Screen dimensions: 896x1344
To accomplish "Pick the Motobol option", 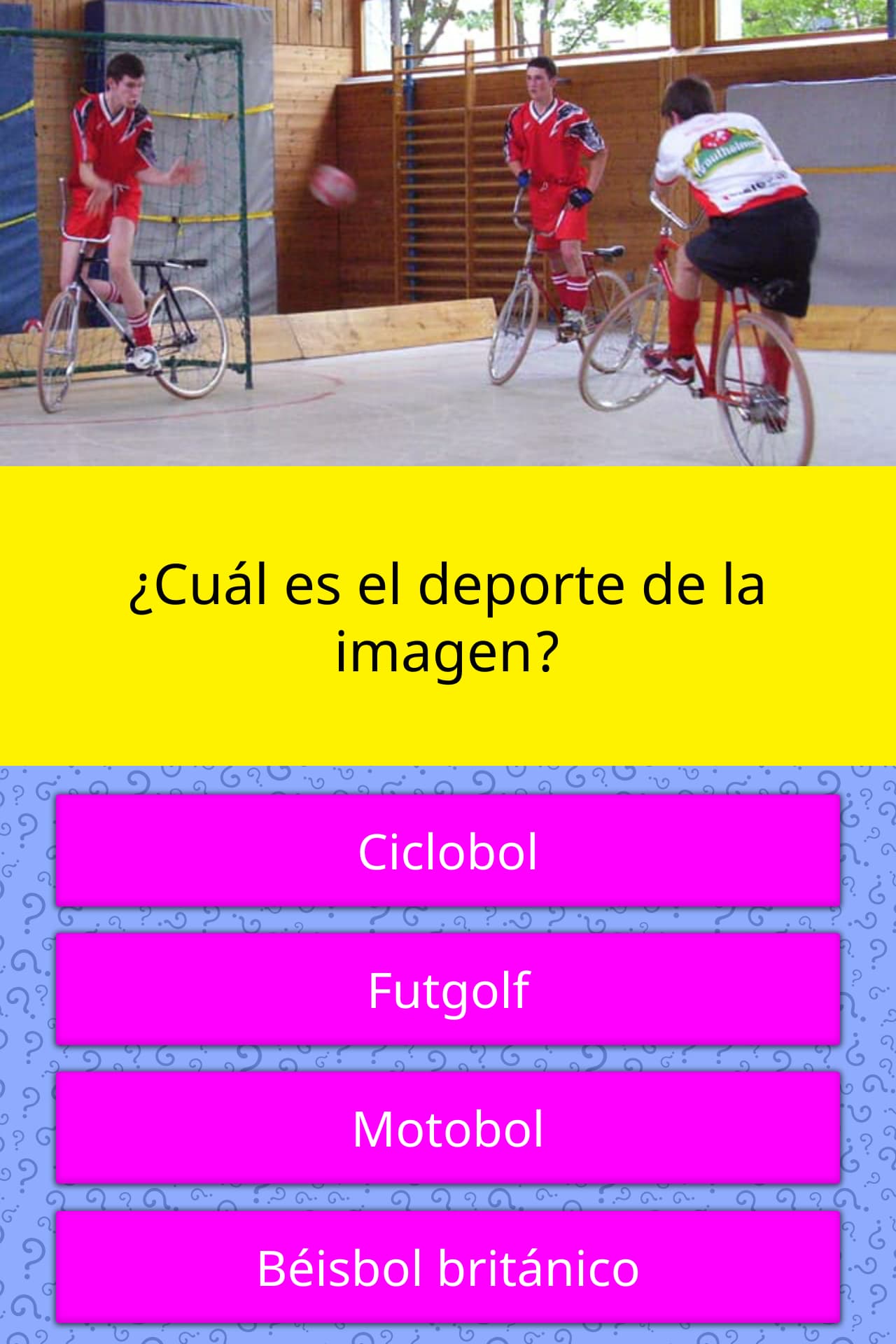I will point(448,1128).
